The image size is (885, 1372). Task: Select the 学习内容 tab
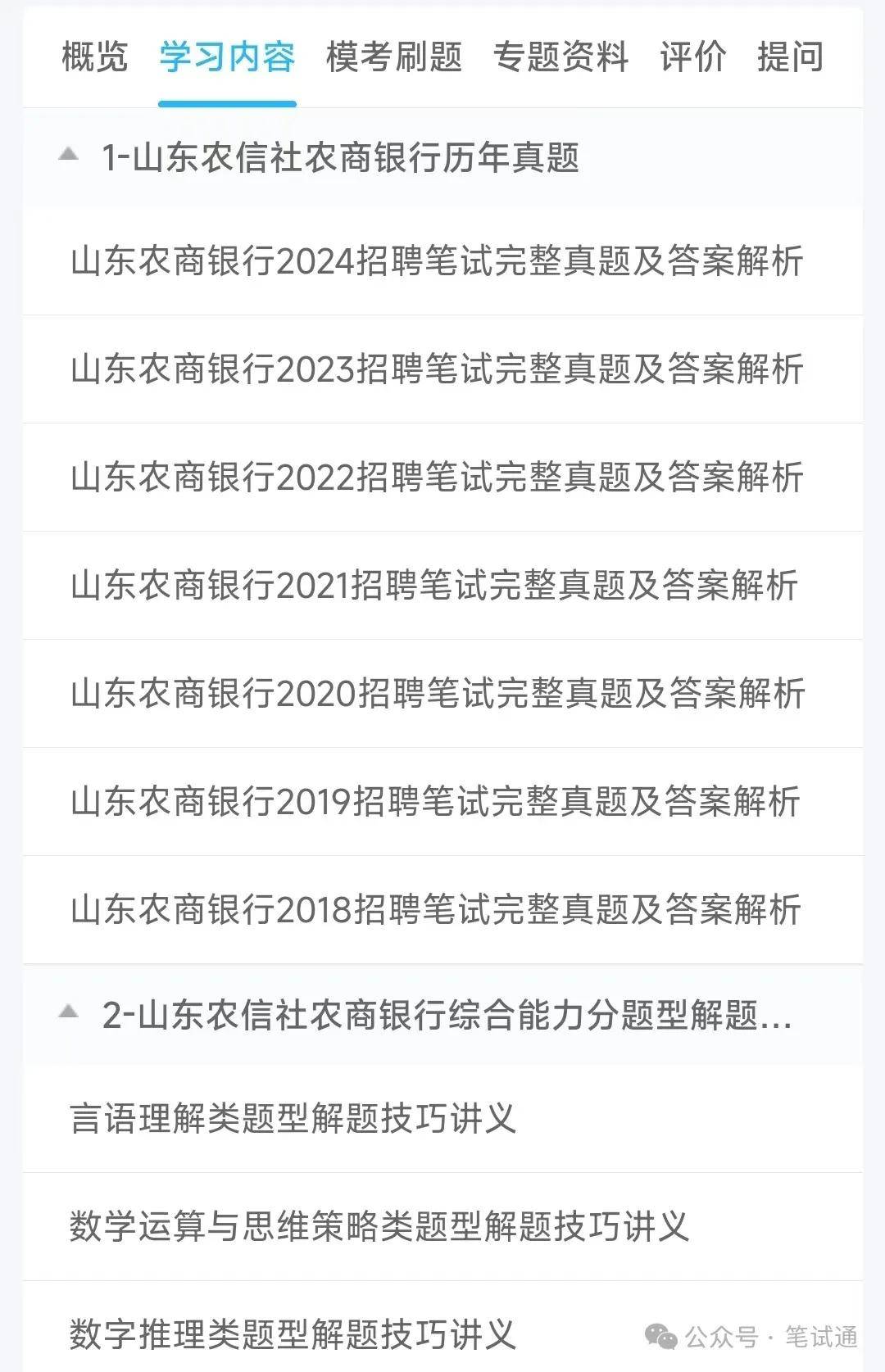(x=227, y=57)
